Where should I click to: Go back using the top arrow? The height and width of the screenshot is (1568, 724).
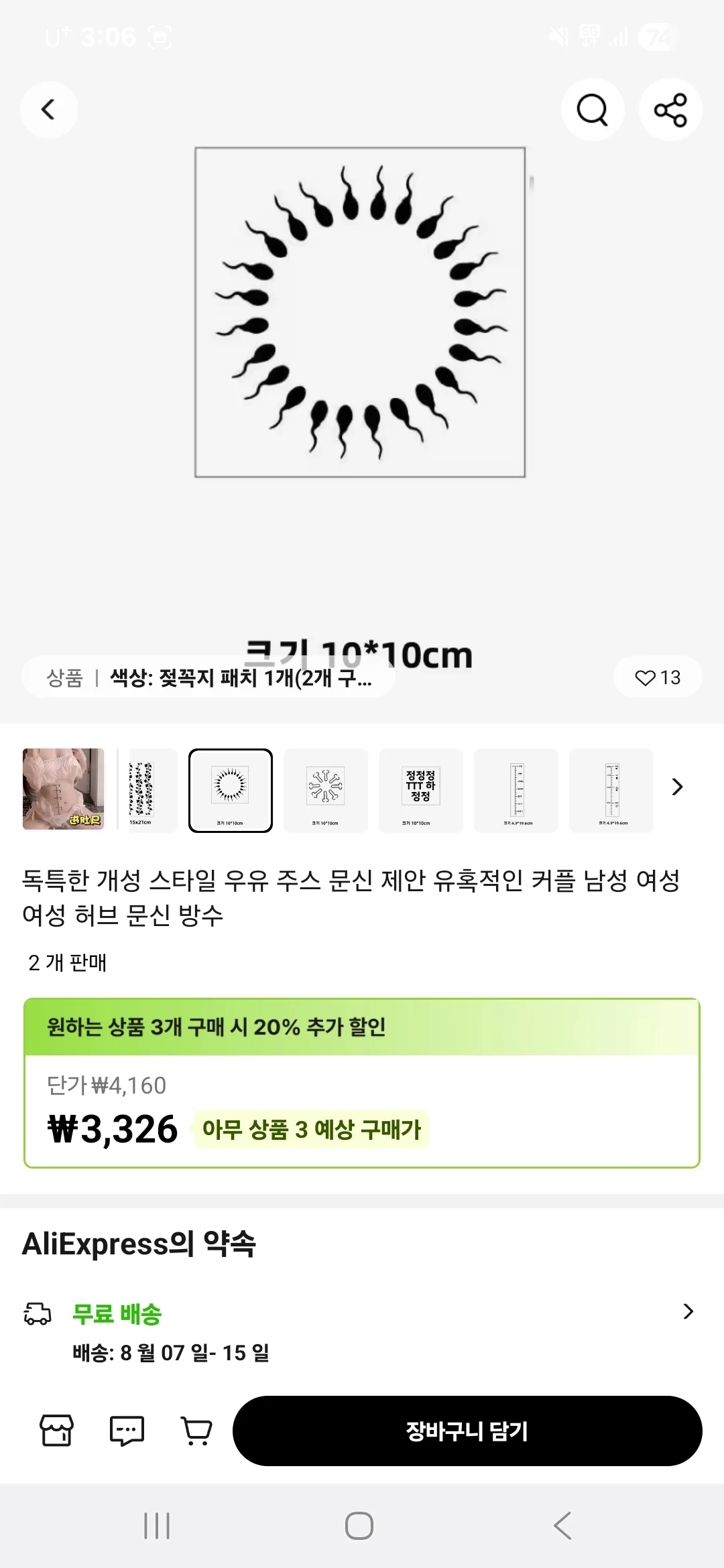tap(49, 109)
